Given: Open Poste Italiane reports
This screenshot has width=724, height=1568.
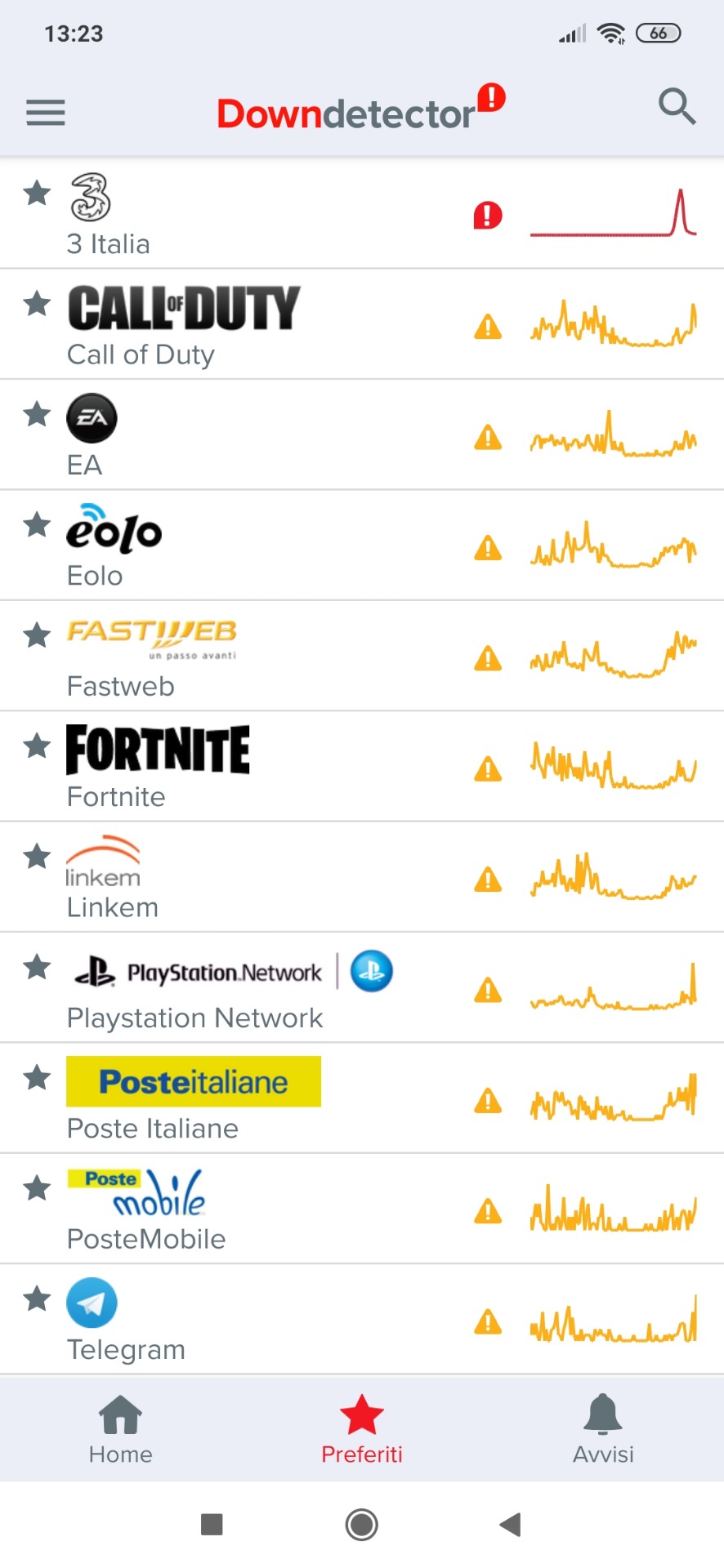Looking at the screenshot, I should coord(153,1128).
